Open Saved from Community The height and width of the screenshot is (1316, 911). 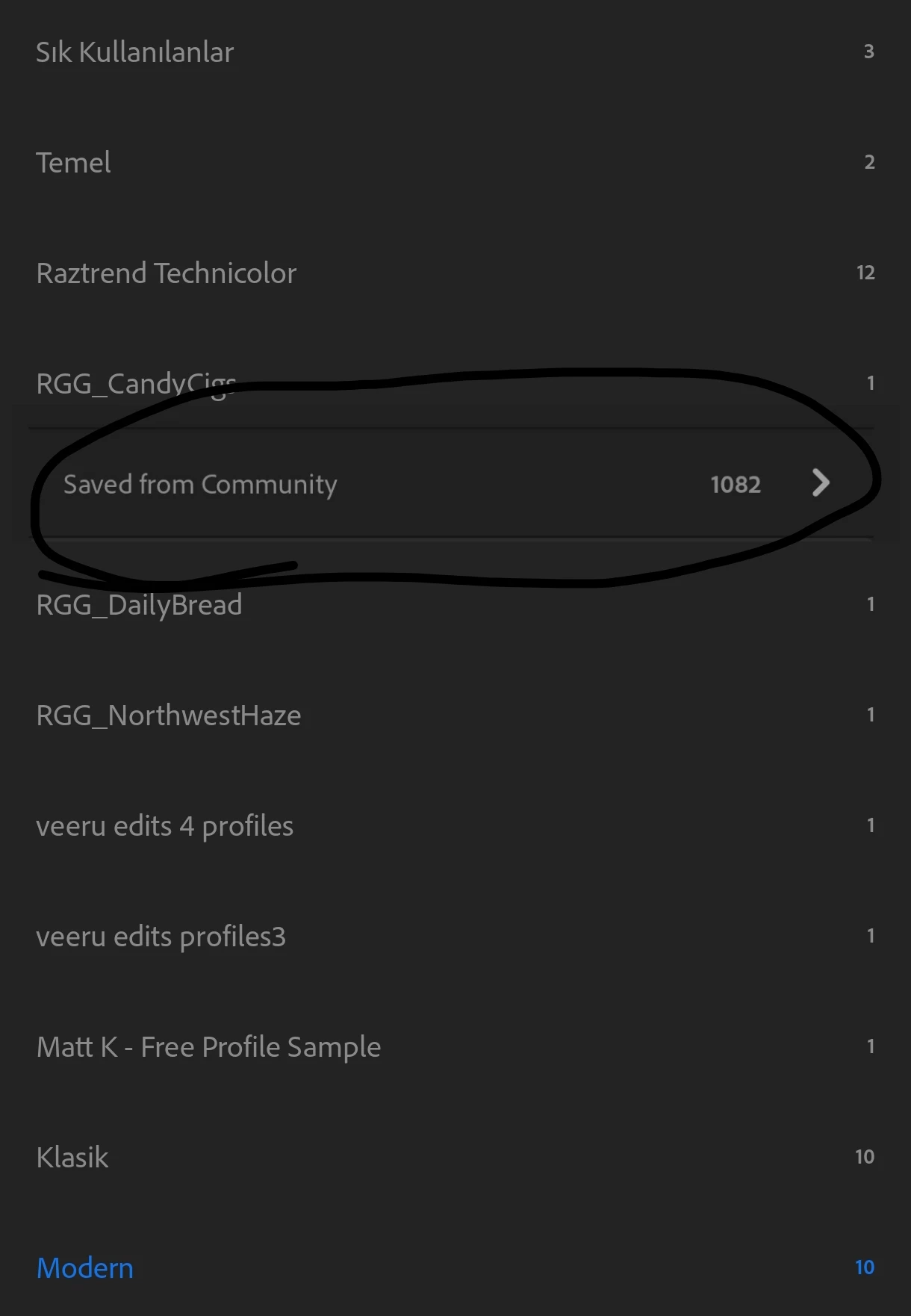pos(200,485)
